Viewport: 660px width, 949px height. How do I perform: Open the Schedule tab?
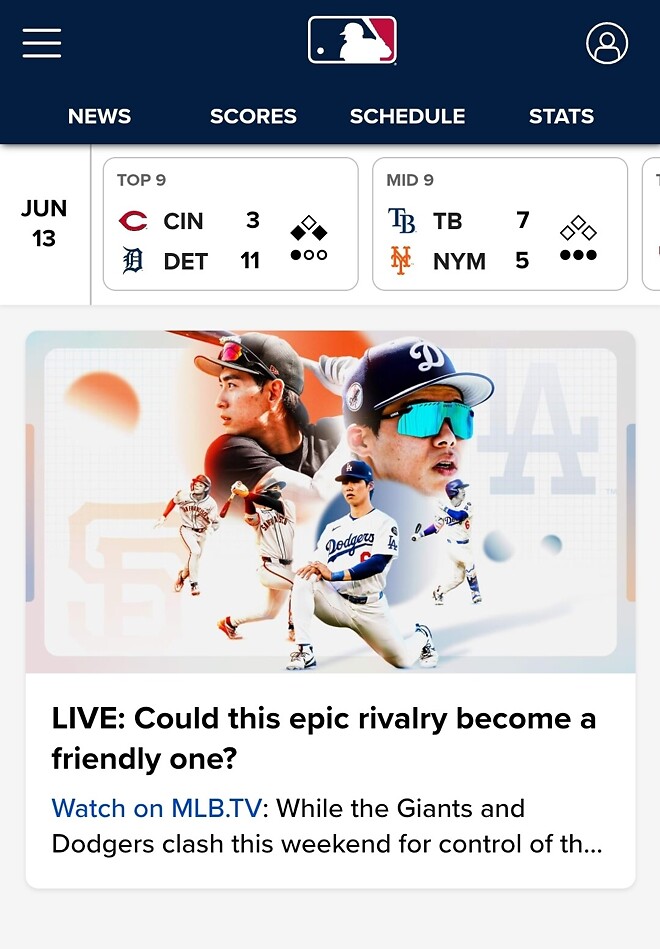(x=407, y=116)
